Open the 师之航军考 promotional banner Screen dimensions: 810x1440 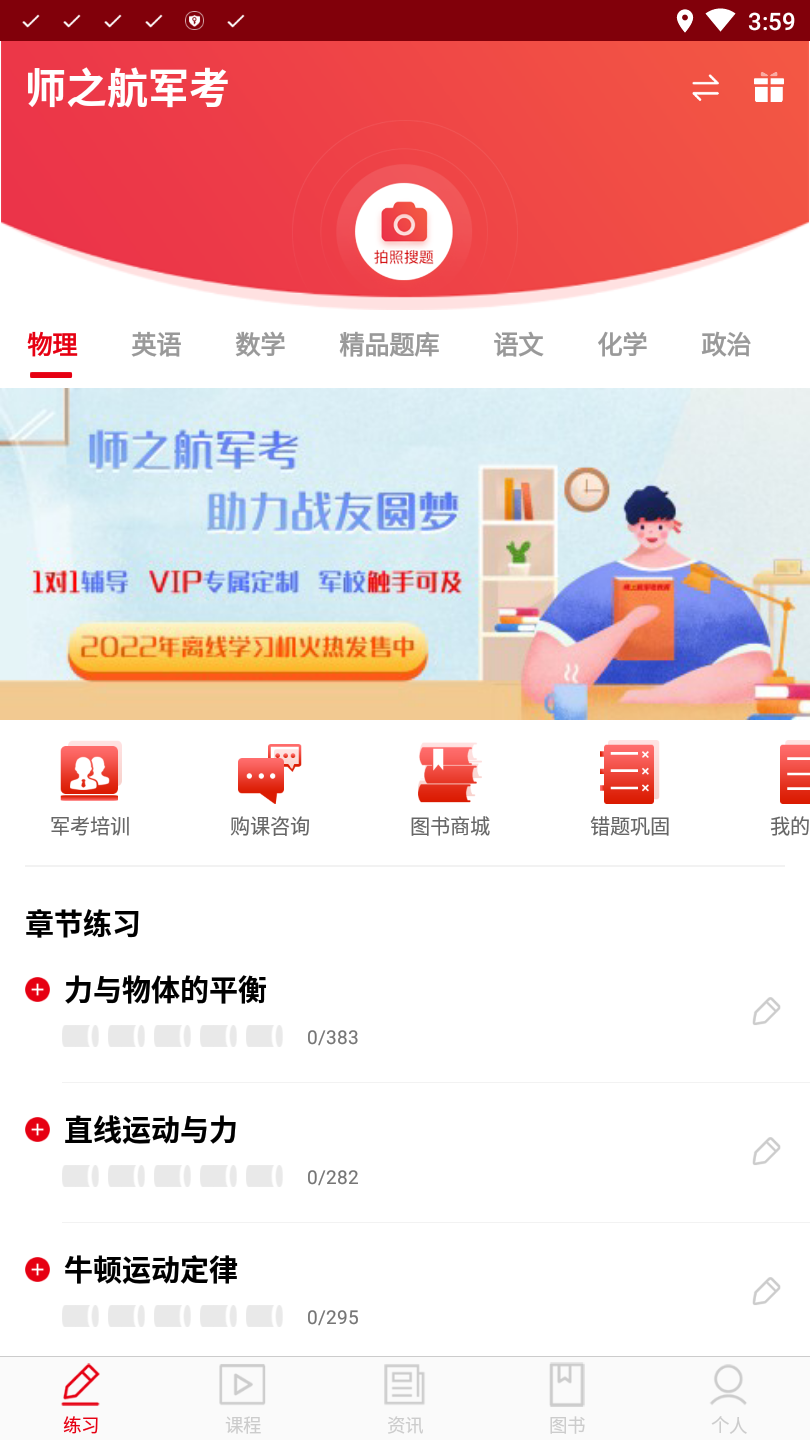click(x=405, y=553)
